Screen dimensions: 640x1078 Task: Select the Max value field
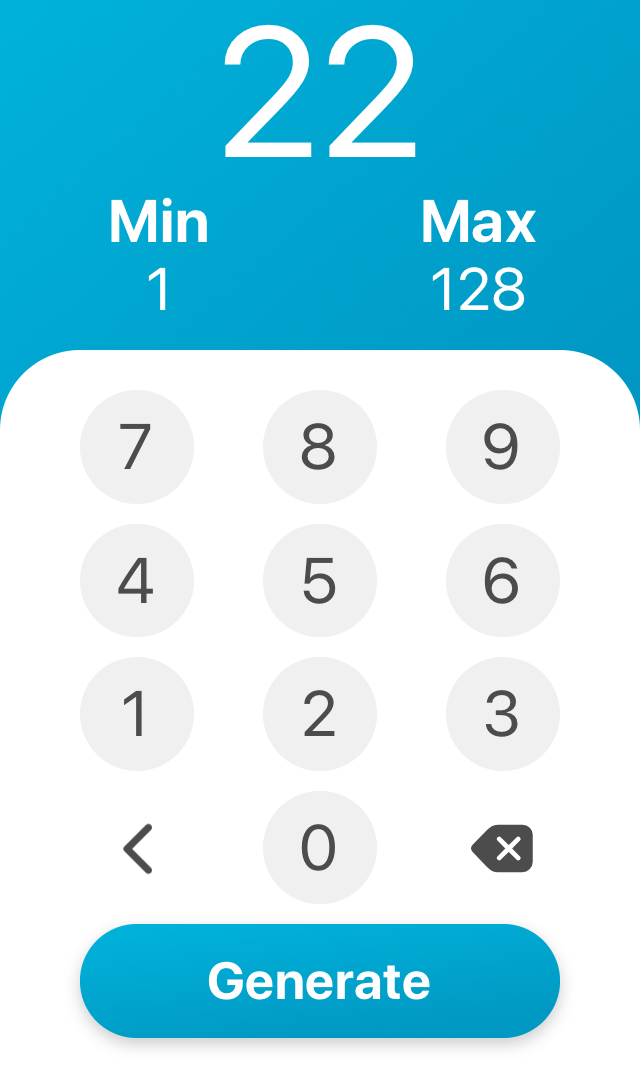[478, 288]
